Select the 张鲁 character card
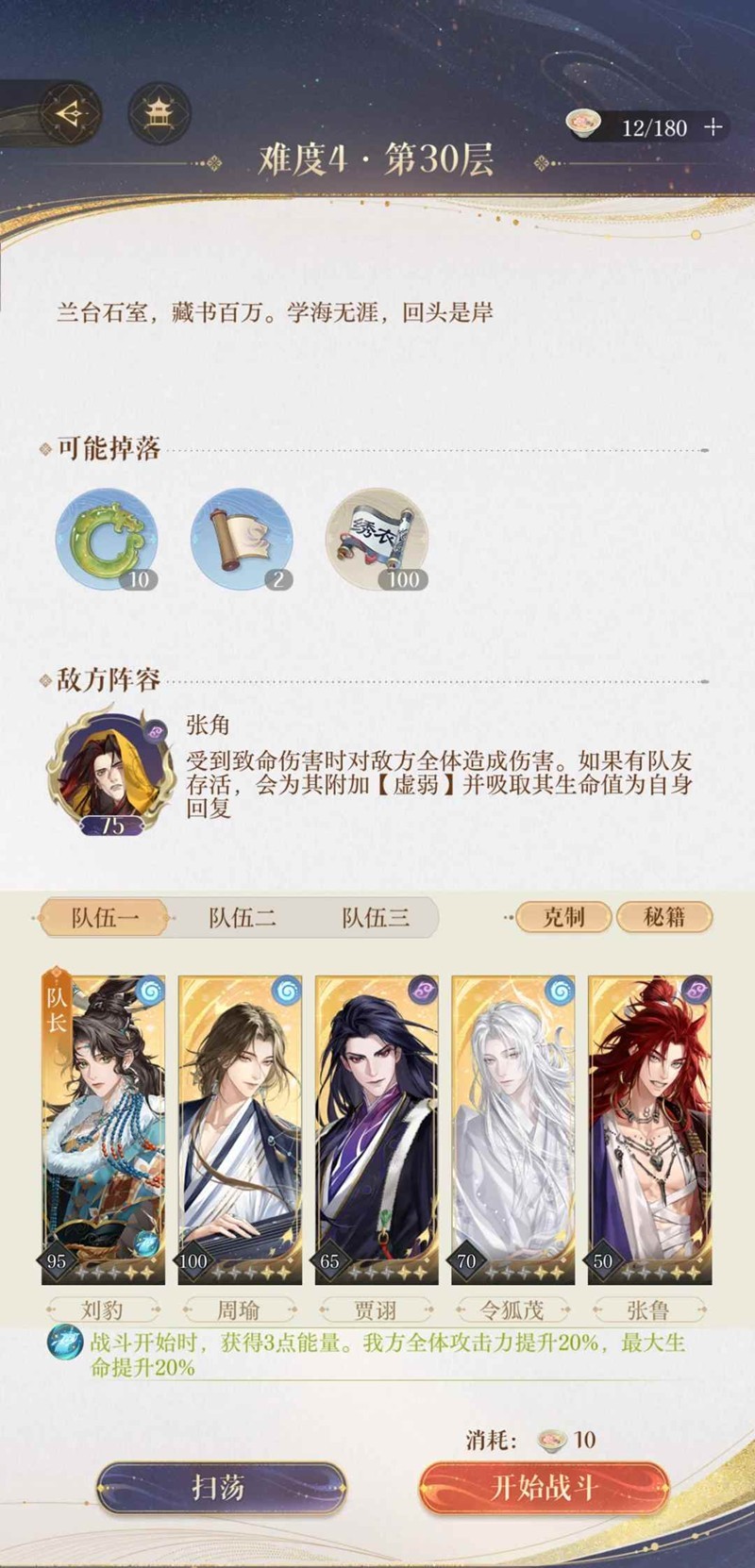This screenshot has width=755, height=1568. (x=649, y=1128)
